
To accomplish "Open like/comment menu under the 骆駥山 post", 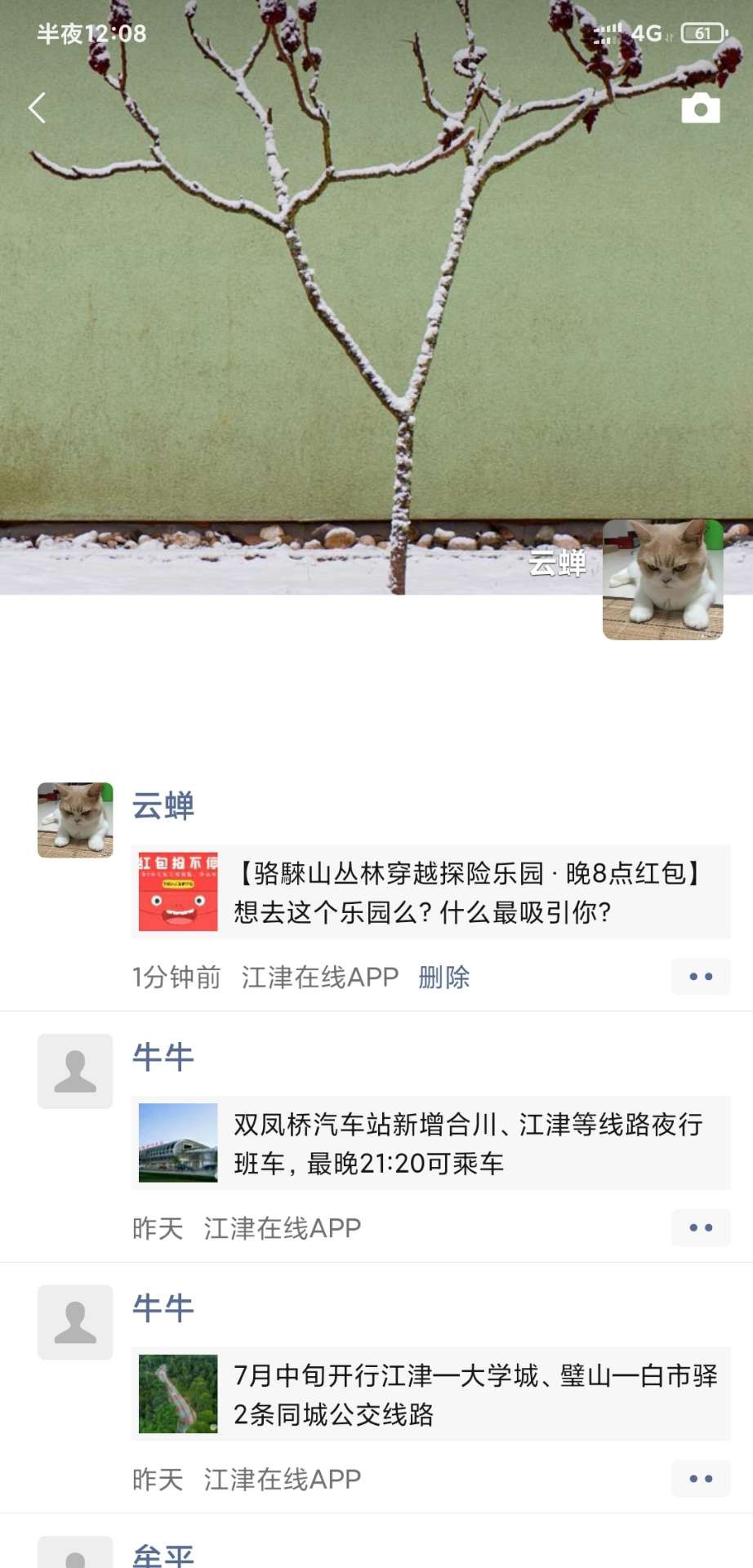I will click(x=700, y=977).
